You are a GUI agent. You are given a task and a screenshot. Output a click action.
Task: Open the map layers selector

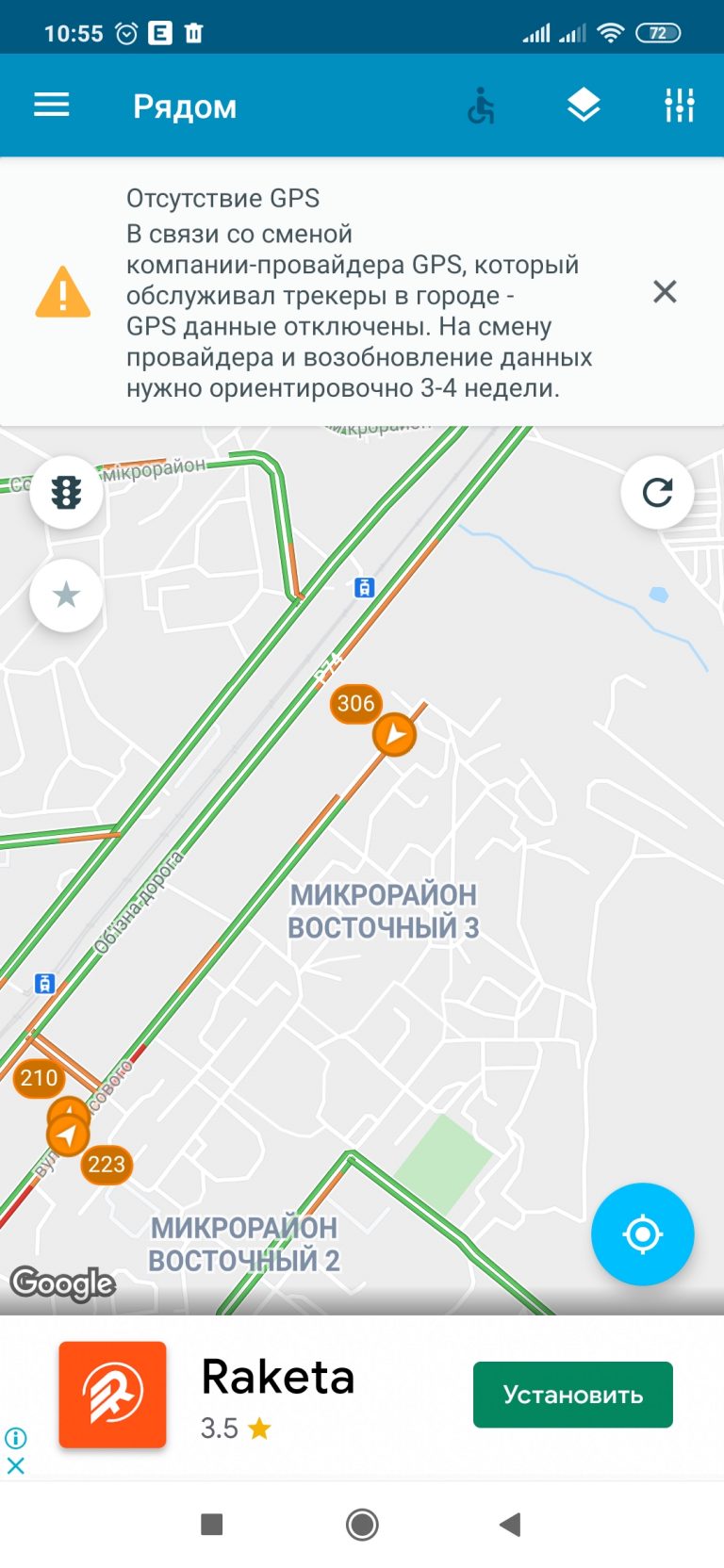584,106
